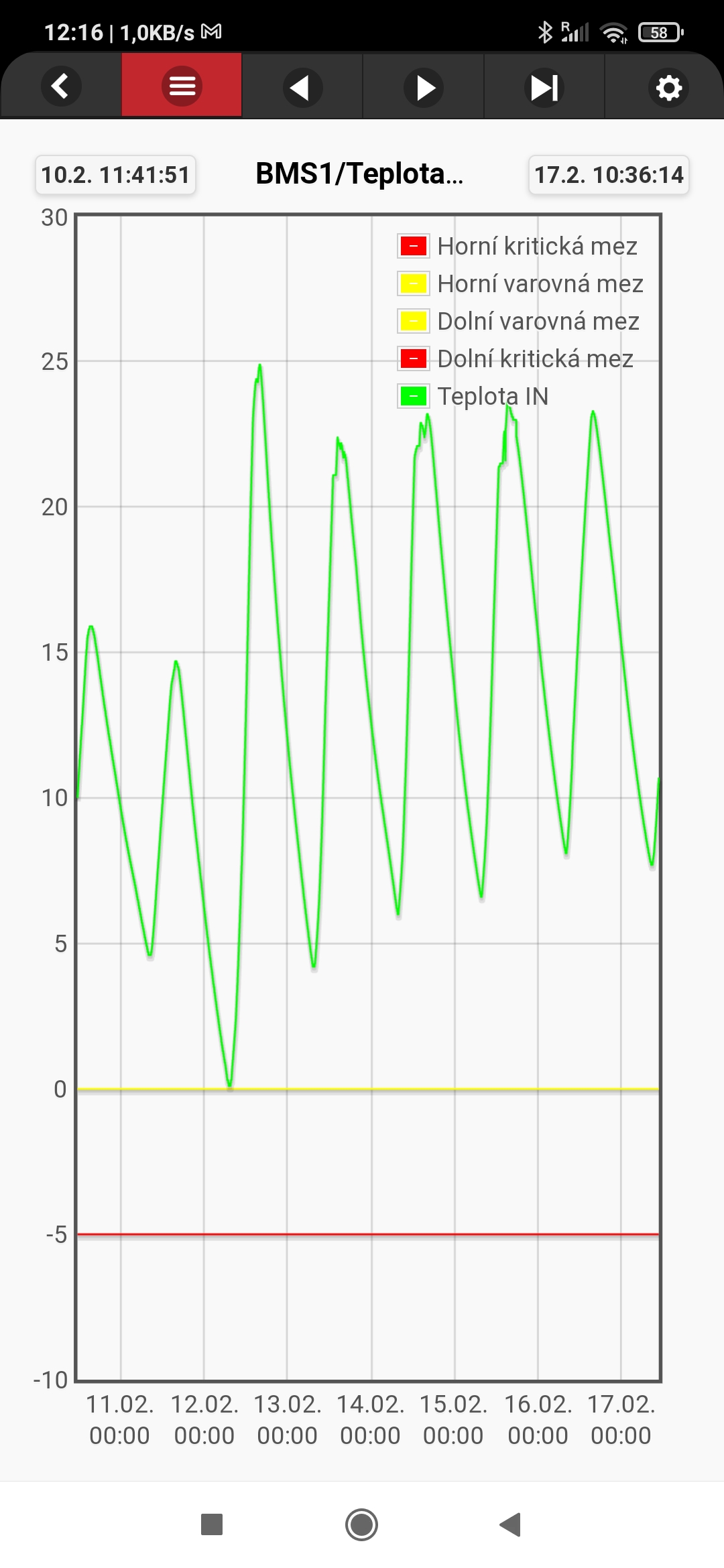Open system recent apps
This screenshot has width=724, height=1568.
tap(212, 1524)
